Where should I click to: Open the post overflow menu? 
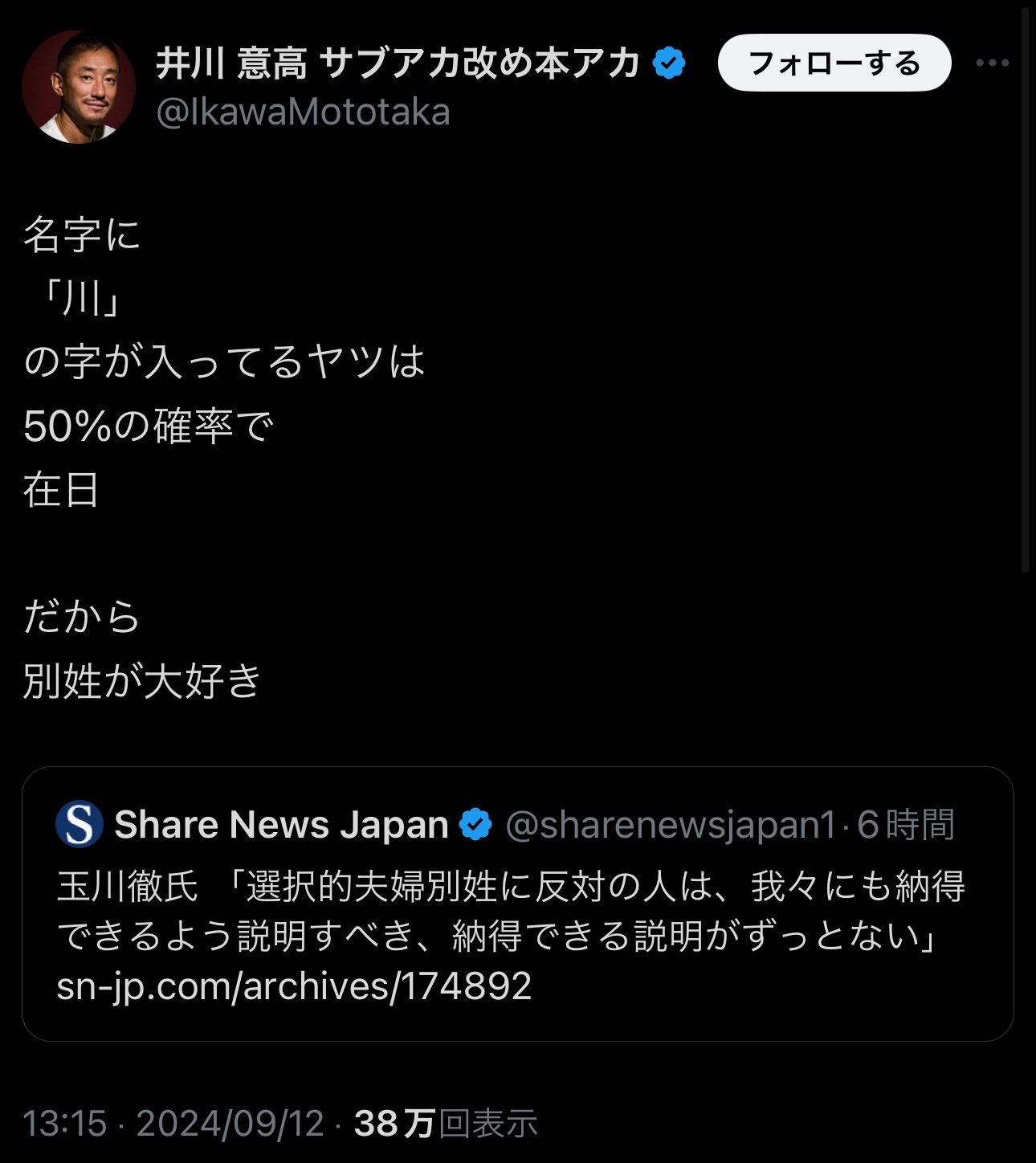coord(993,63)
